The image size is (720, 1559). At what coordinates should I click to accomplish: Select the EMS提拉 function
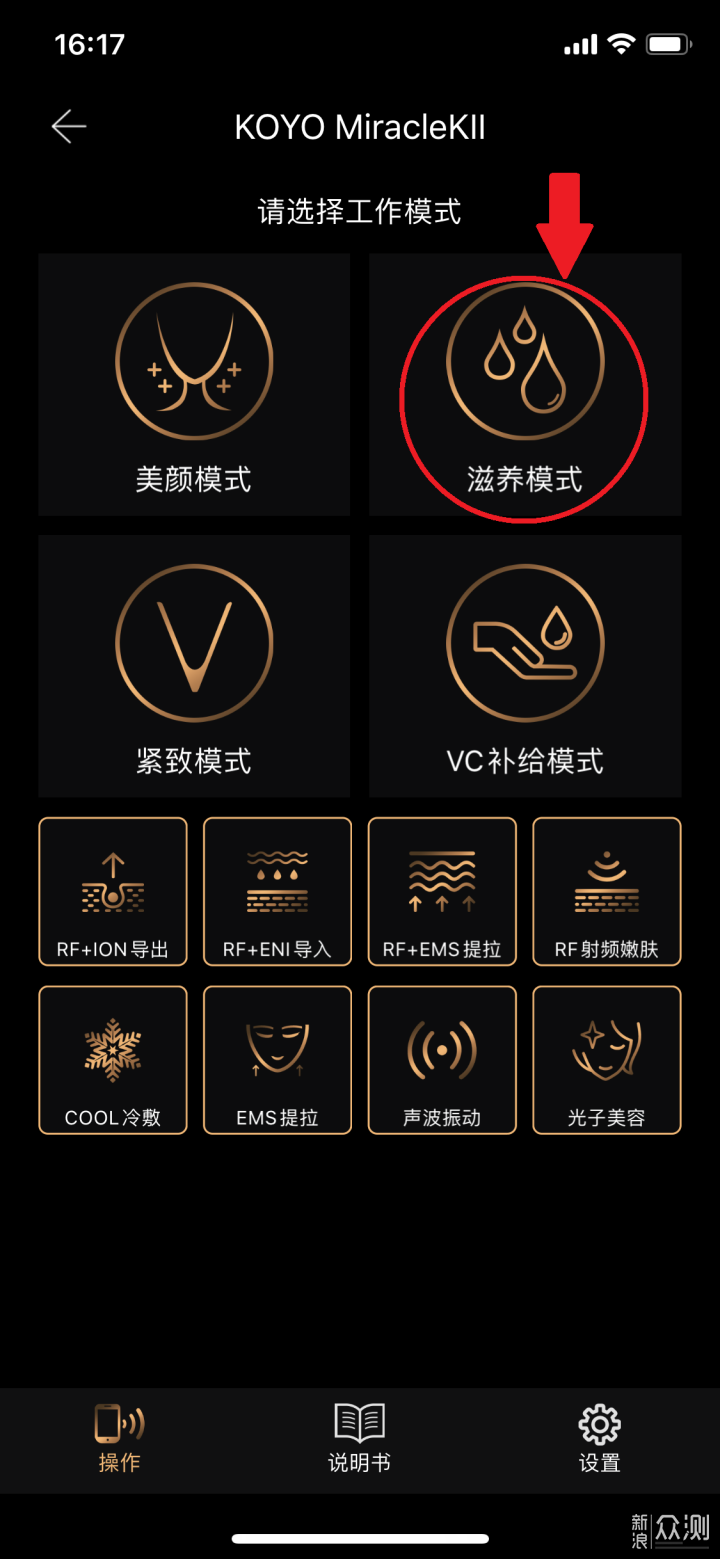pos(277,1060)
